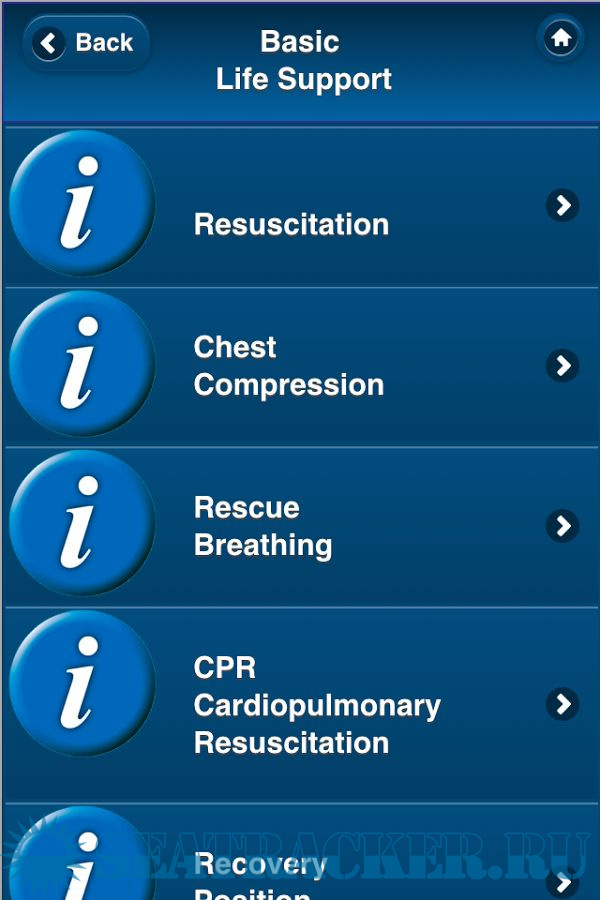Open the Chest Compression topic
Viewport: 600px width, 900px height.
tap(300, 366)
